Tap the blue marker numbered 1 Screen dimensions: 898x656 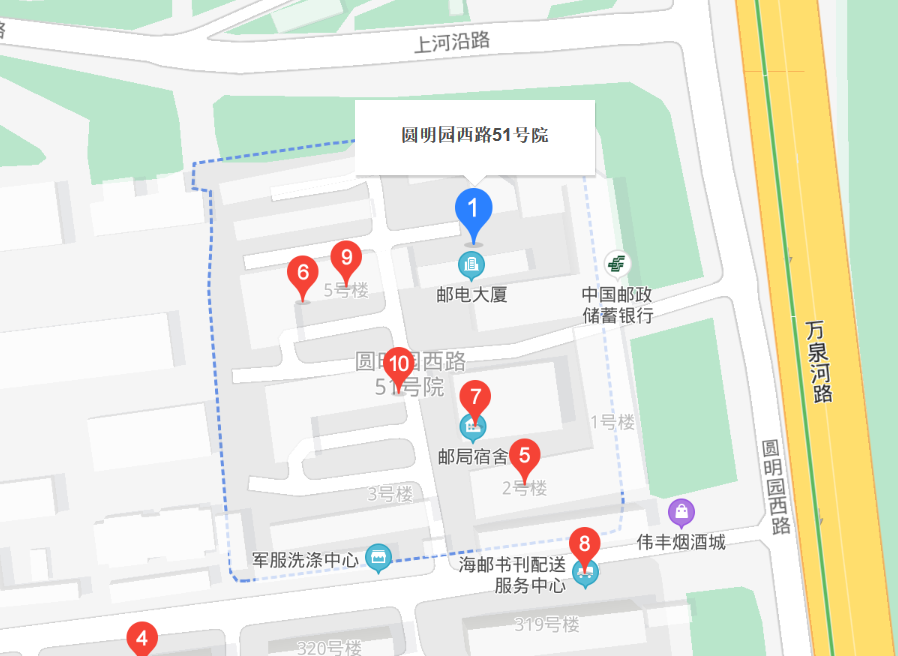(x=474, y=211)
